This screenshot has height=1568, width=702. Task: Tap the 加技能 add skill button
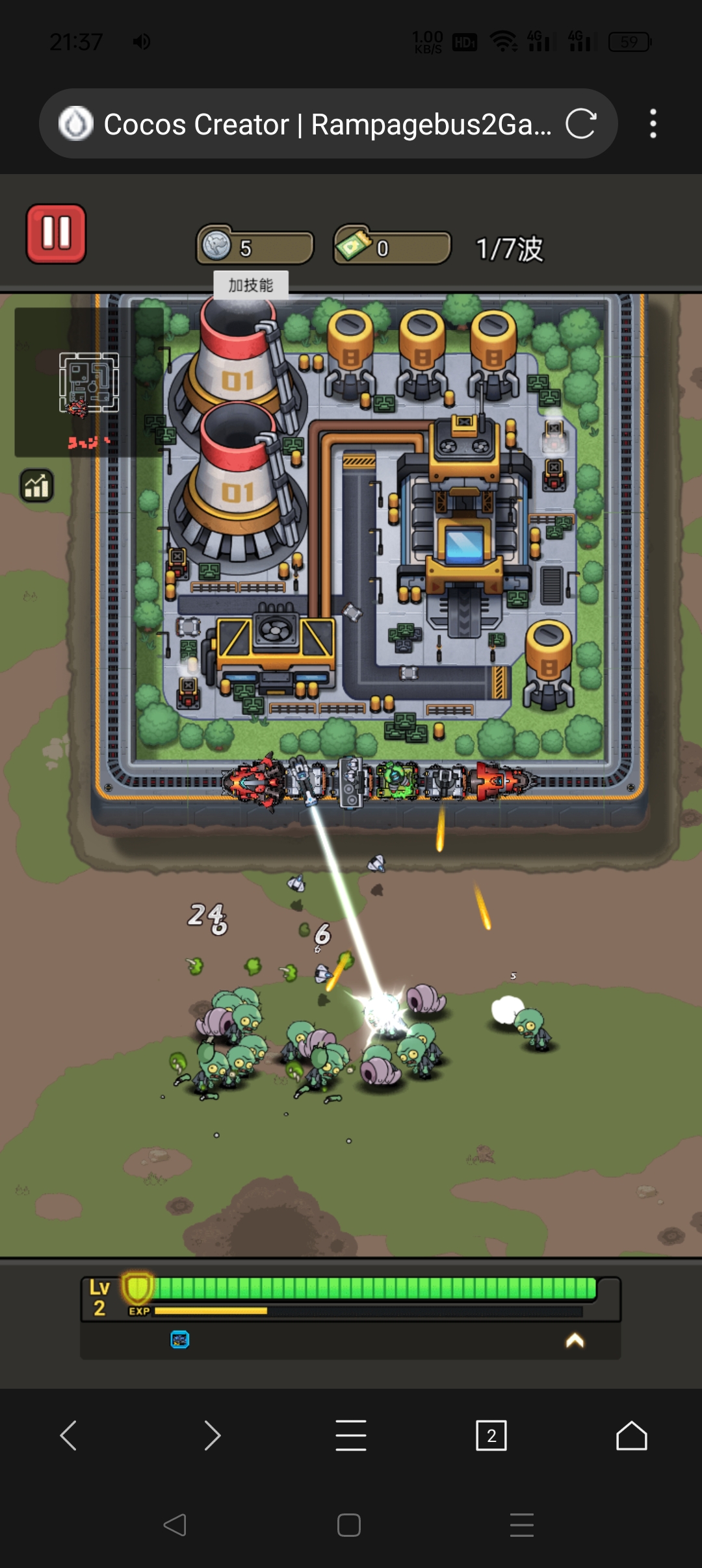click(x=251, y=285)
